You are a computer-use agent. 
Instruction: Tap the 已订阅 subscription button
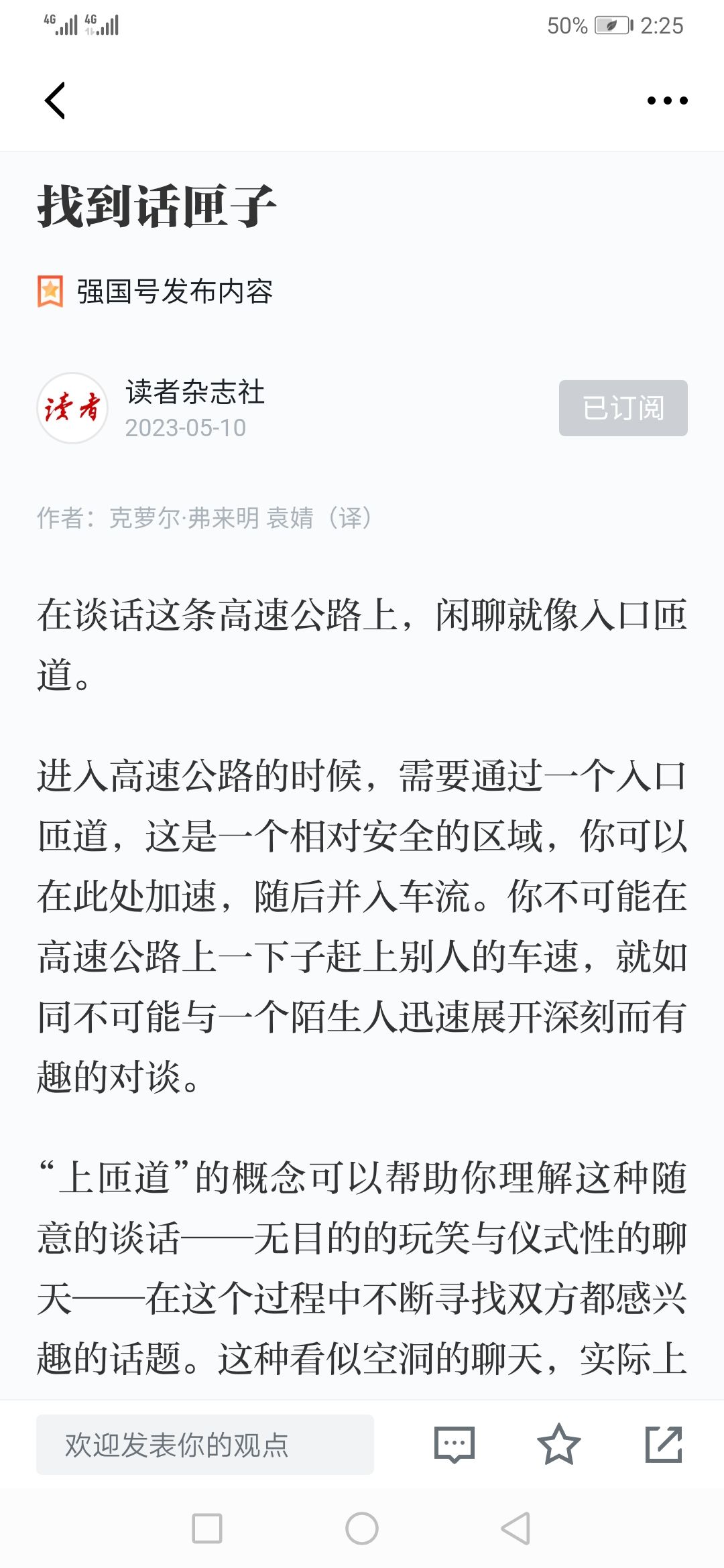(x=623, y=408)
